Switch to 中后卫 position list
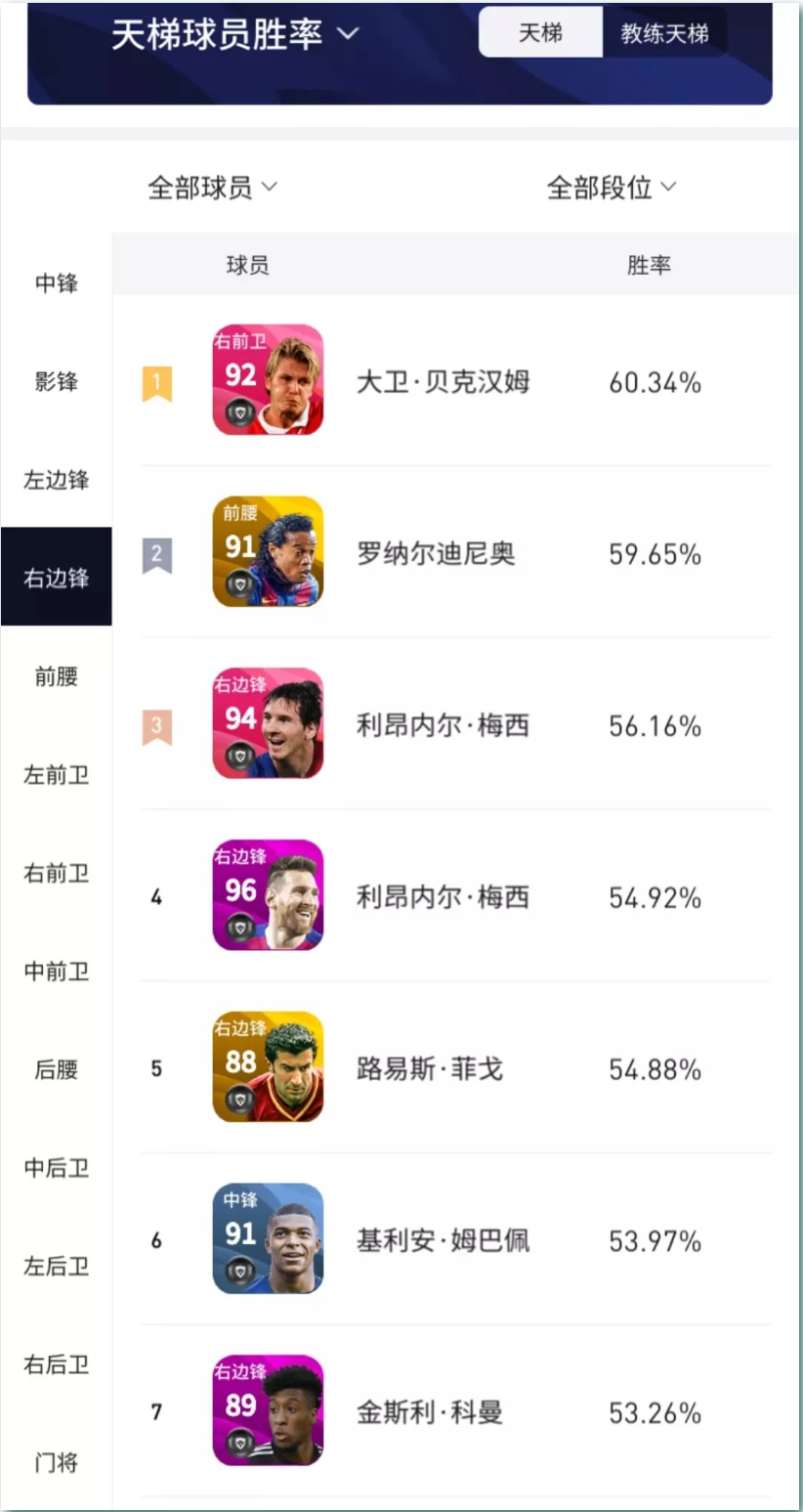 click(x=57, y=1168)
